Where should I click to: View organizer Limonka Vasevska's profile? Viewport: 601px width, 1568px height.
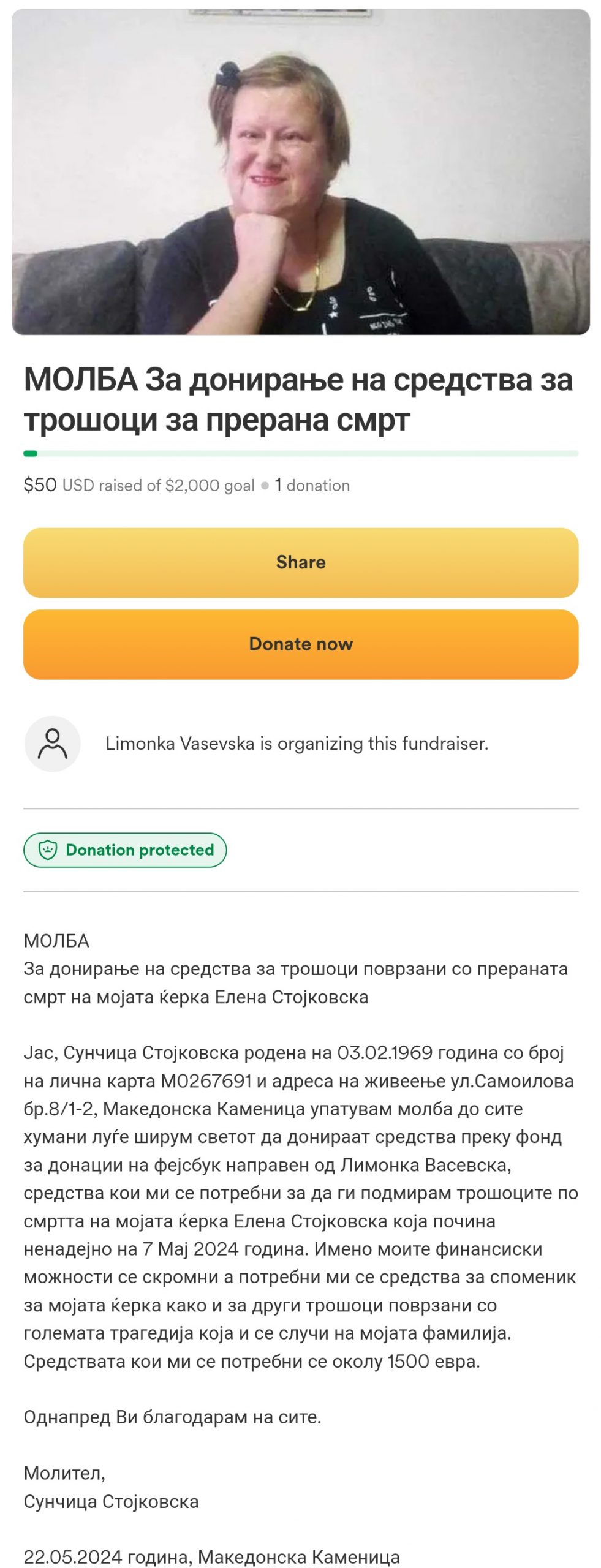click(x=53, y=744)
